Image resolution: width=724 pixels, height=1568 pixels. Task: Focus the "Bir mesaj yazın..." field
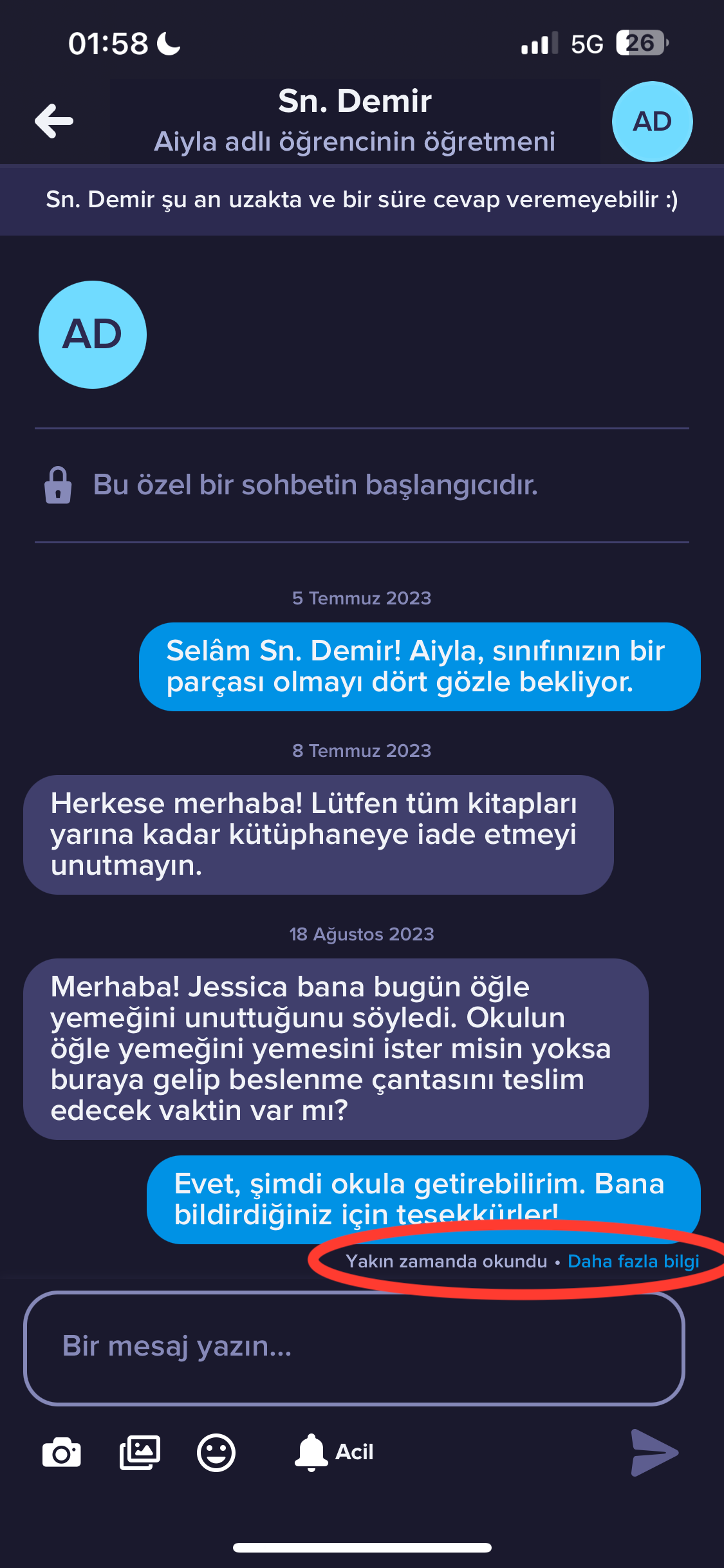tap(354, 1347)
